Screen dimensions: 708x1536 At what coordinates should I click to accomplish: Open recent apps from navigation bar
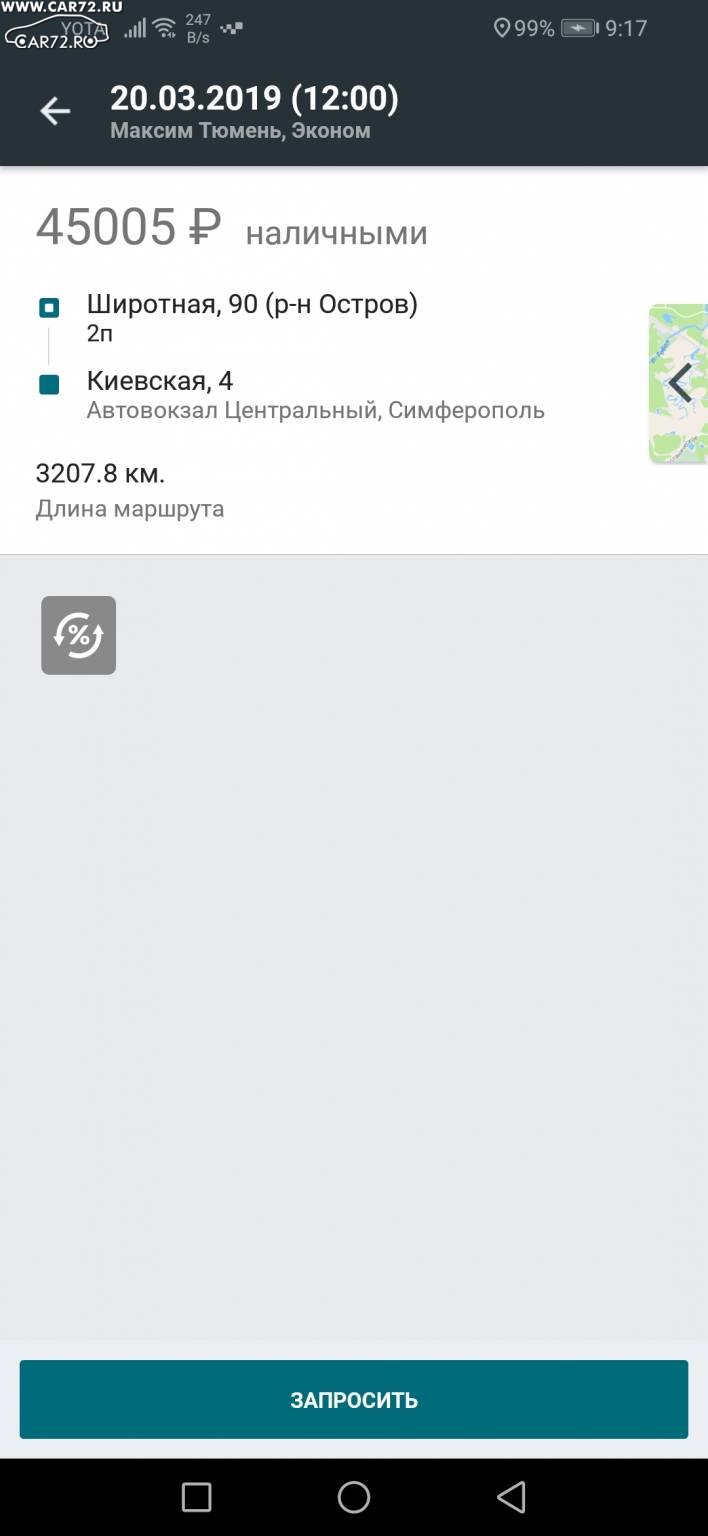[x=197, y=1497]
